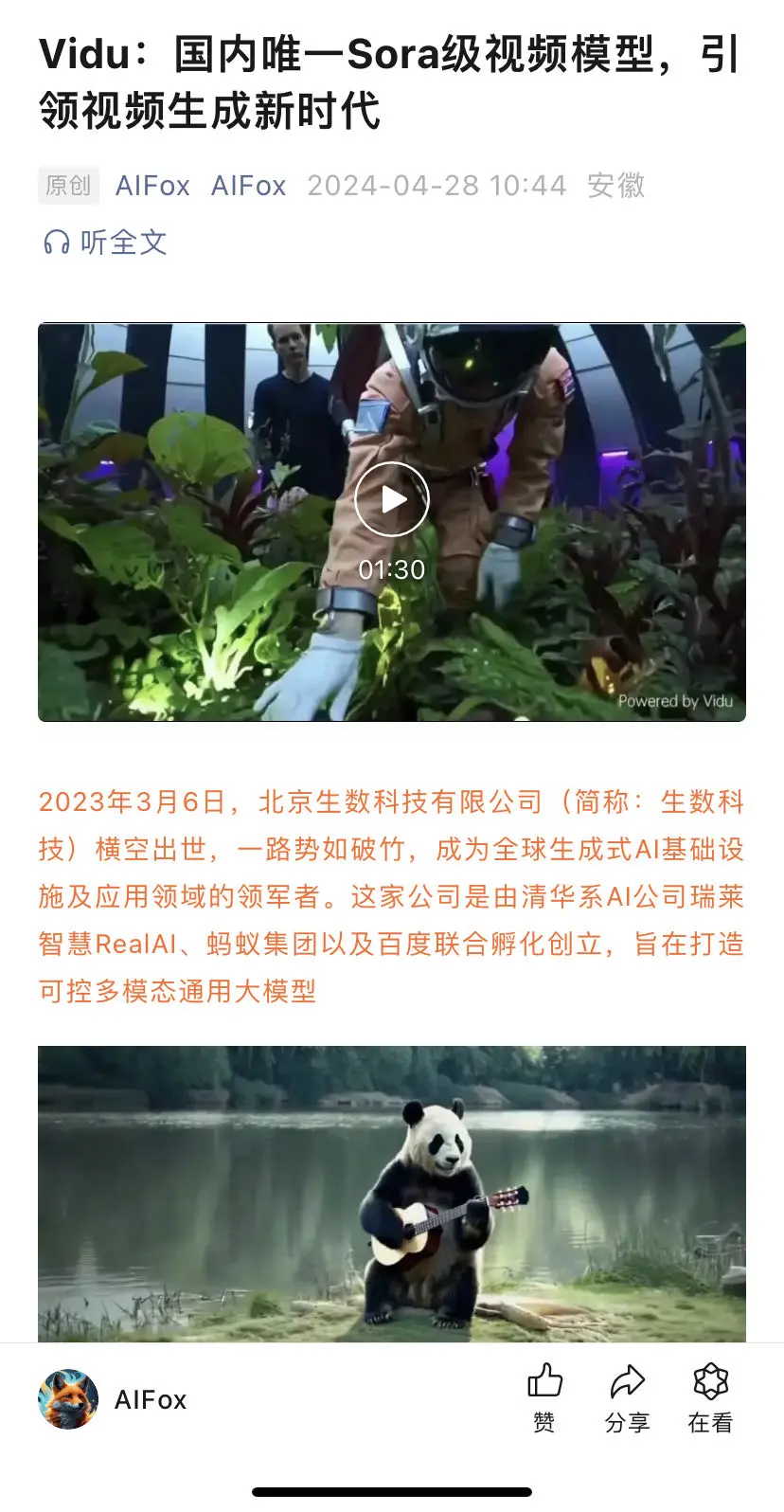Share the article via 分享
Image resolution: width=784 pixels, height=1512 pixels.
point(627,1396)
